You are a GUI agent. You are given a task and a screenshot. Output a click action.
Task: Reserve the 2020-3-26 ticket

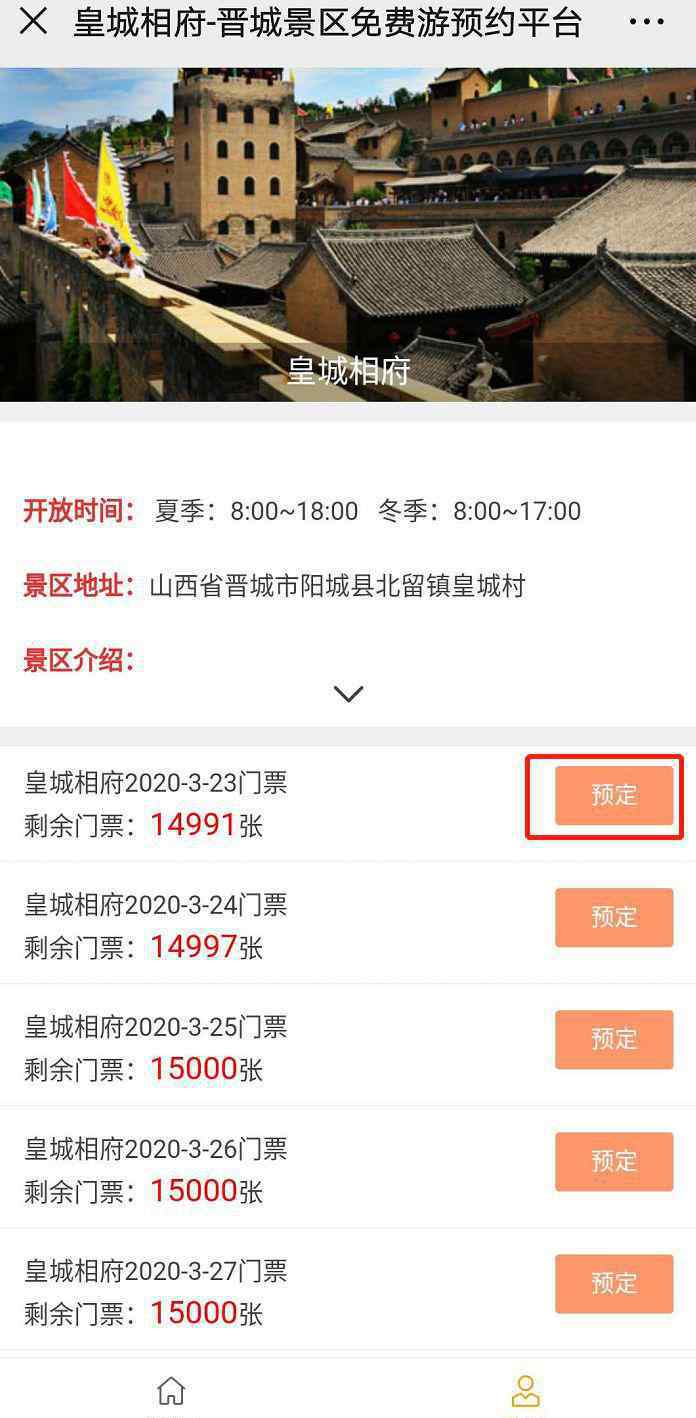point(614,1161)
